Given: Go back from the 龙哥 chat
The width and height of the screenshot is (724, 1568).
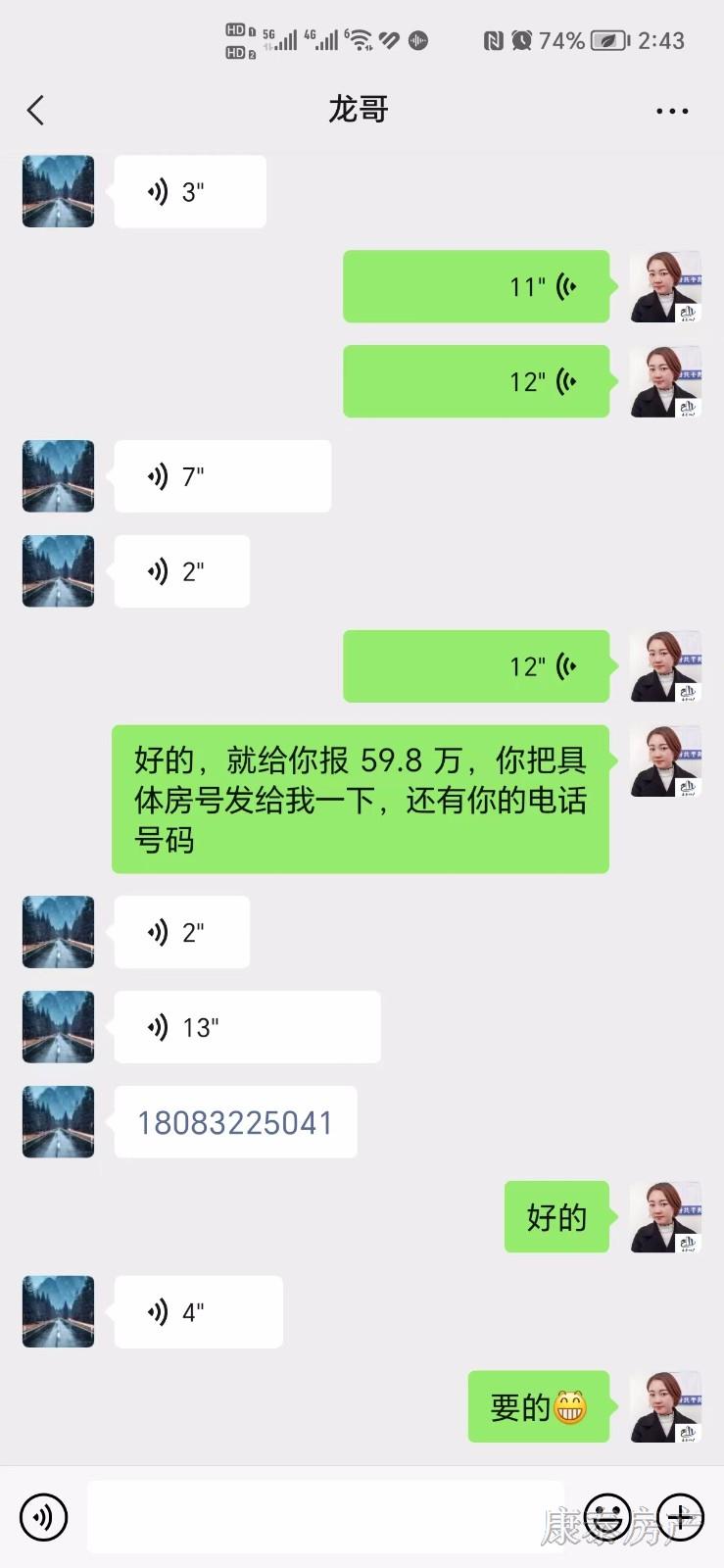Looking at the screenshot, I should click(36, 111).
